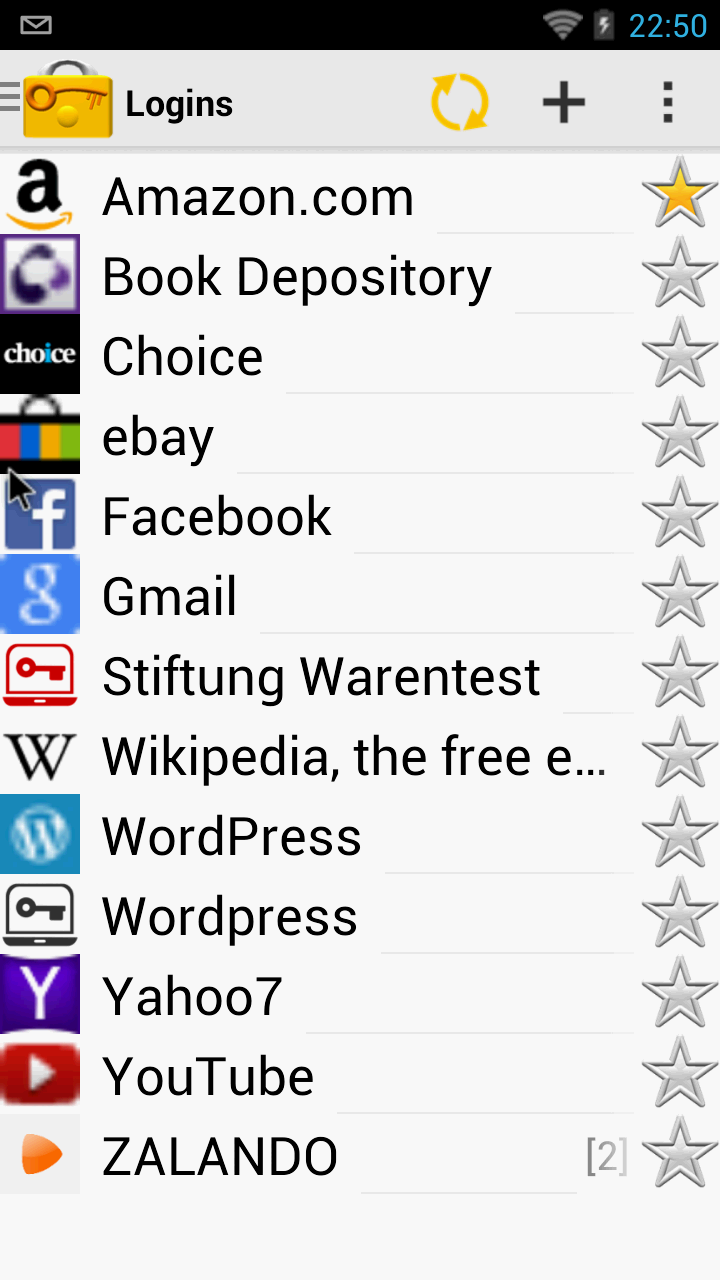
Task: Tap the WordPress blue favicon
Action: pos(40,835)
